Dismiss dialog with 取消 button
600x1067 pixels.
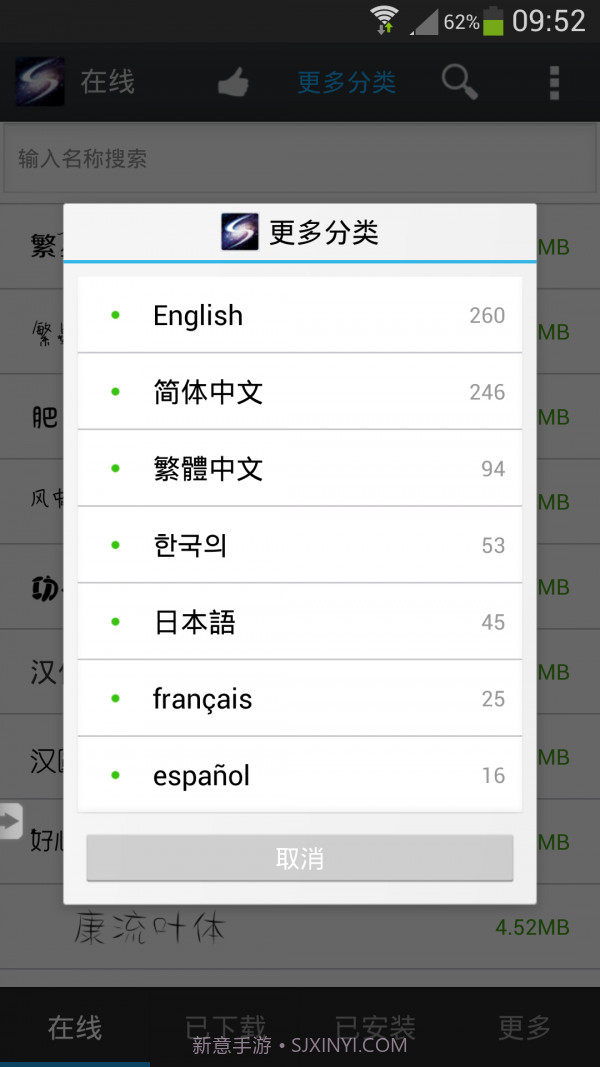click(x=299, y=858)
